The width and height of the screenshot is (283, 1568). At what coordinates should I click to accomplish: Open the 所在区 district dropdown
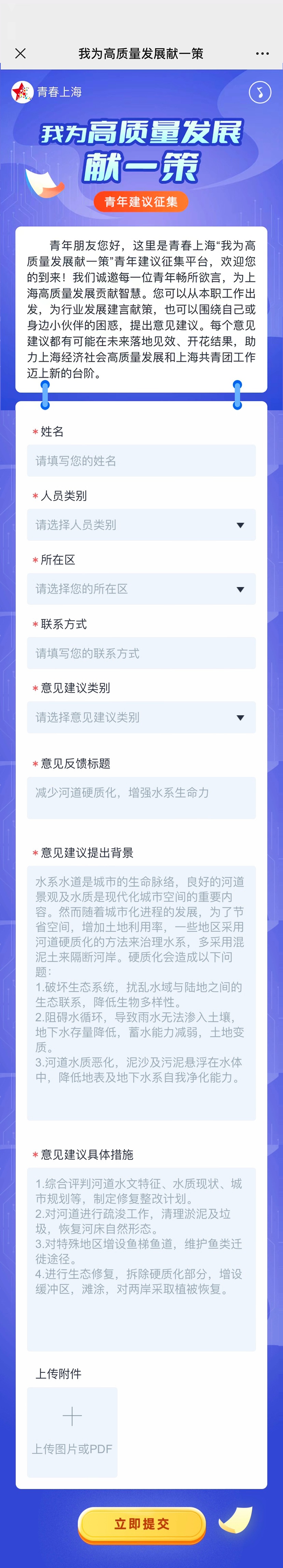coord(141,589)
